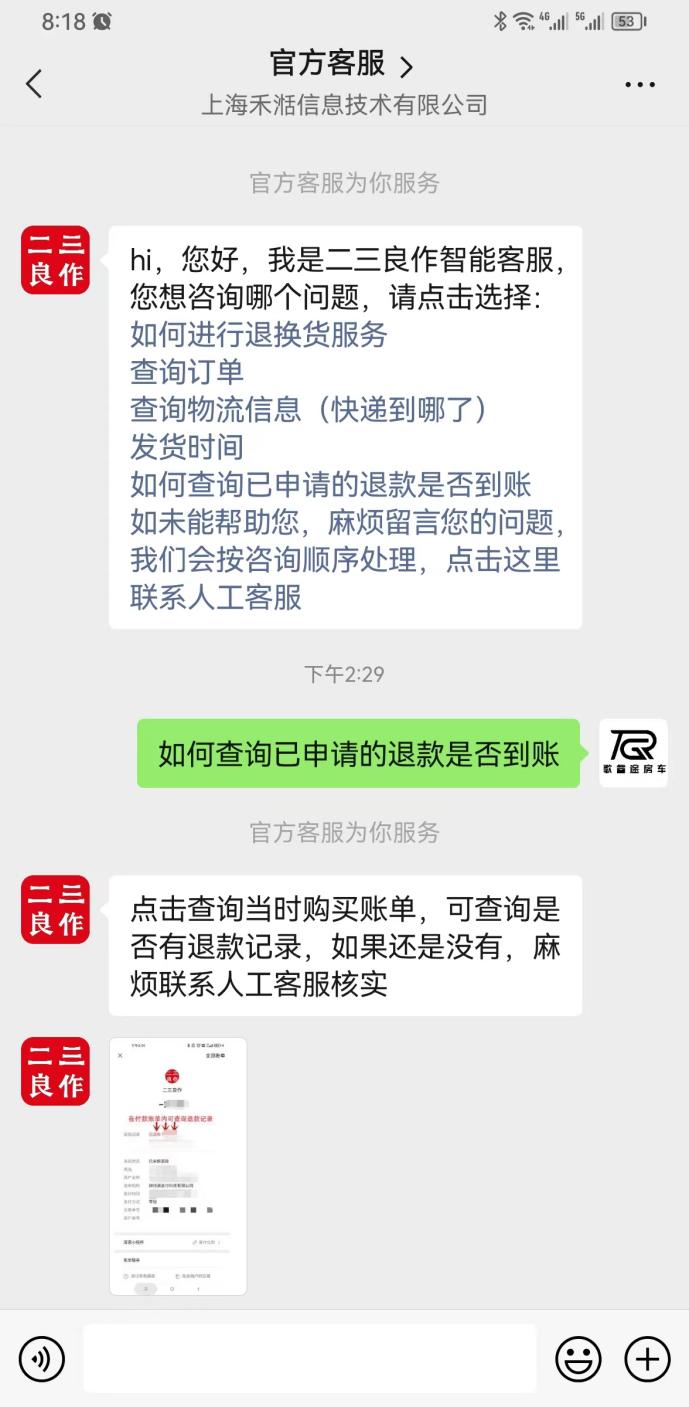This screenshot has height=1407, width=689.
Task: Open the plus attachments menu
Action: click(647, 1359)
